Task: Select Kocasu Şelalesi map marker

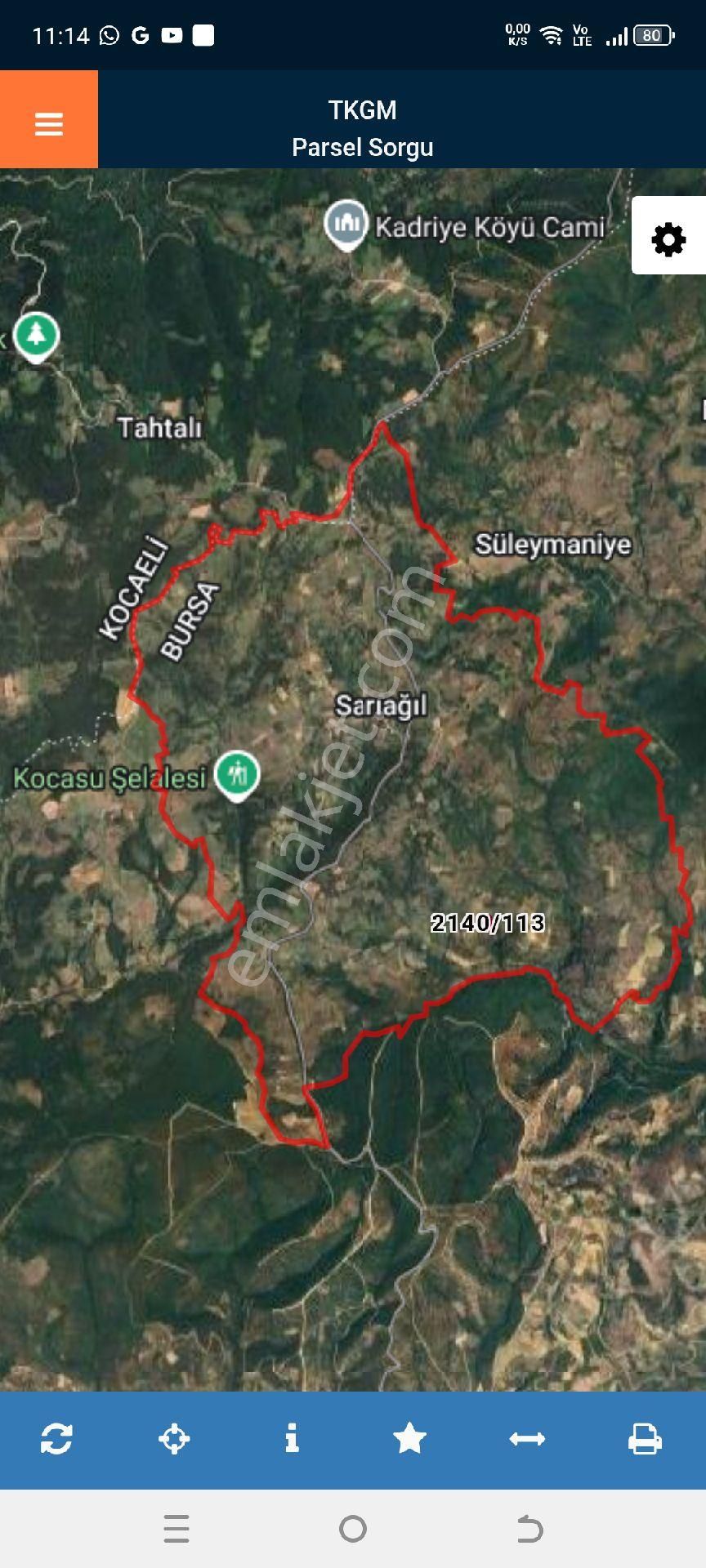Action: point(237,773)
